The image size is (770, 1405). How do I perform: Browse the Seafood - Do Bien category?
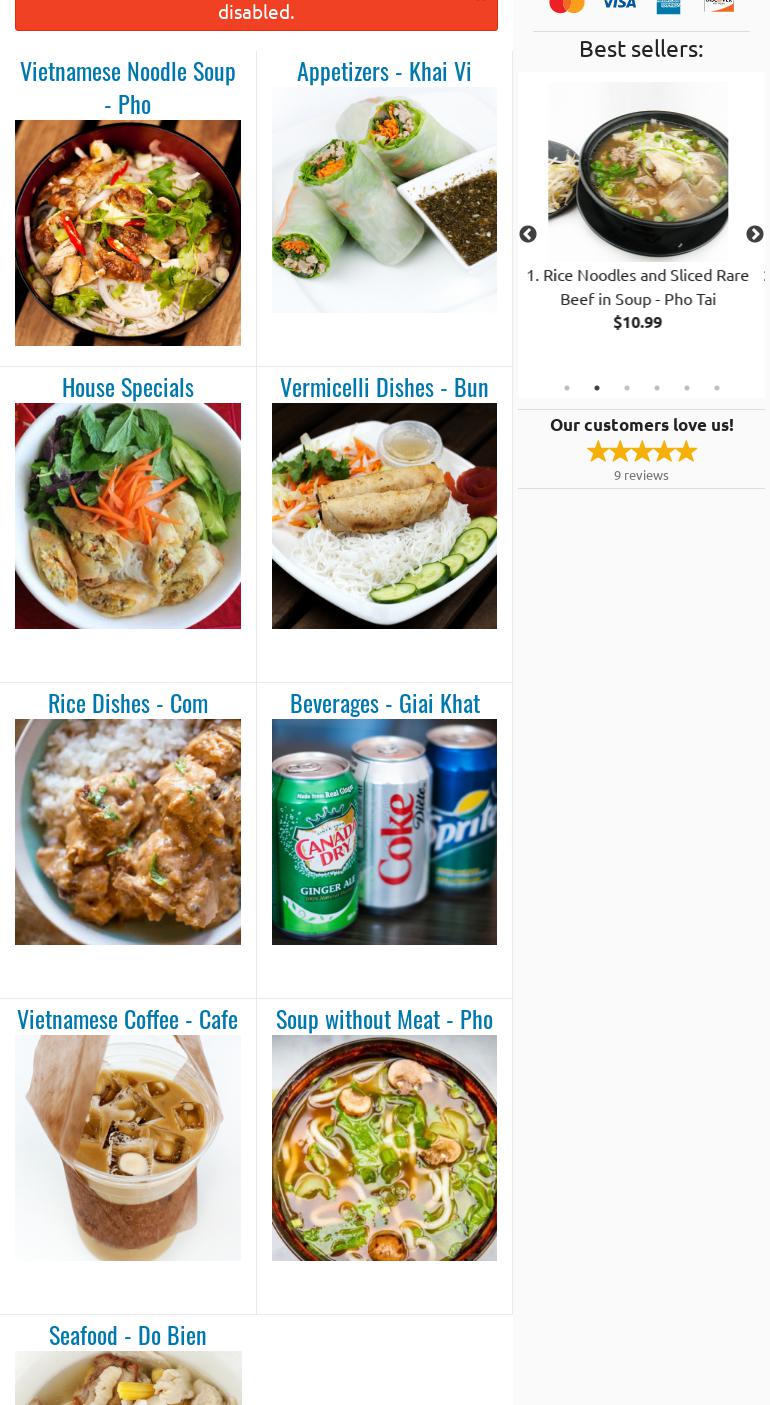point(128,1336)
